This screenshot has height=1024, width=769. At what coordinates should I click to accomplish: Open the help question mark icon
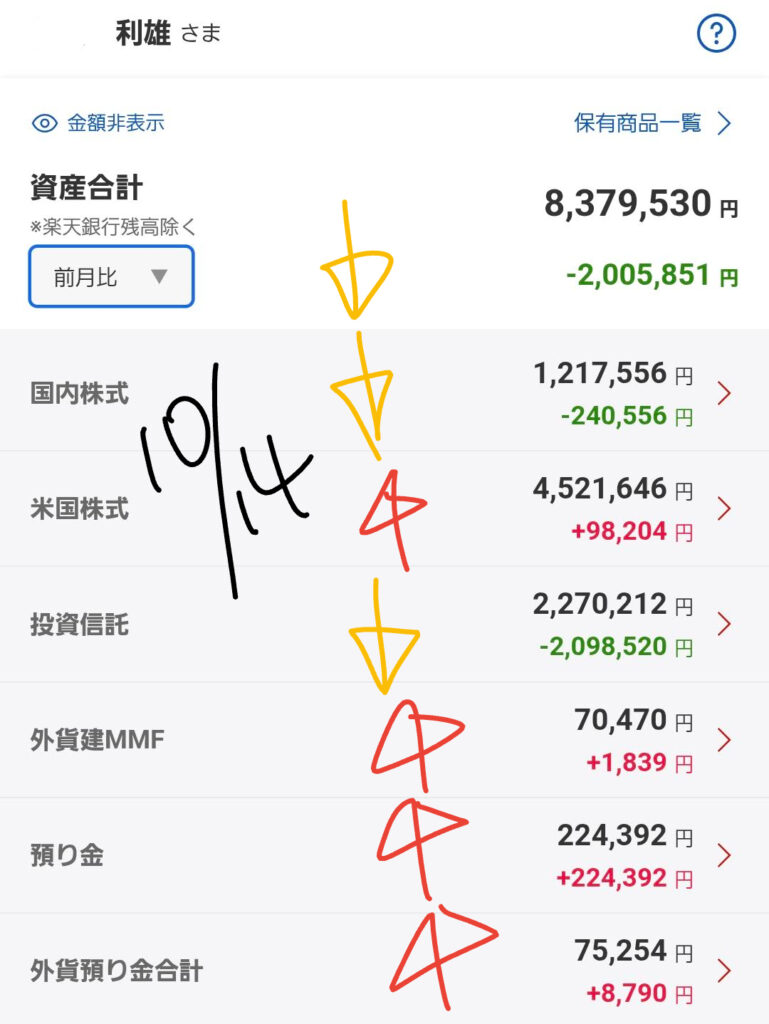coord(716,35)
